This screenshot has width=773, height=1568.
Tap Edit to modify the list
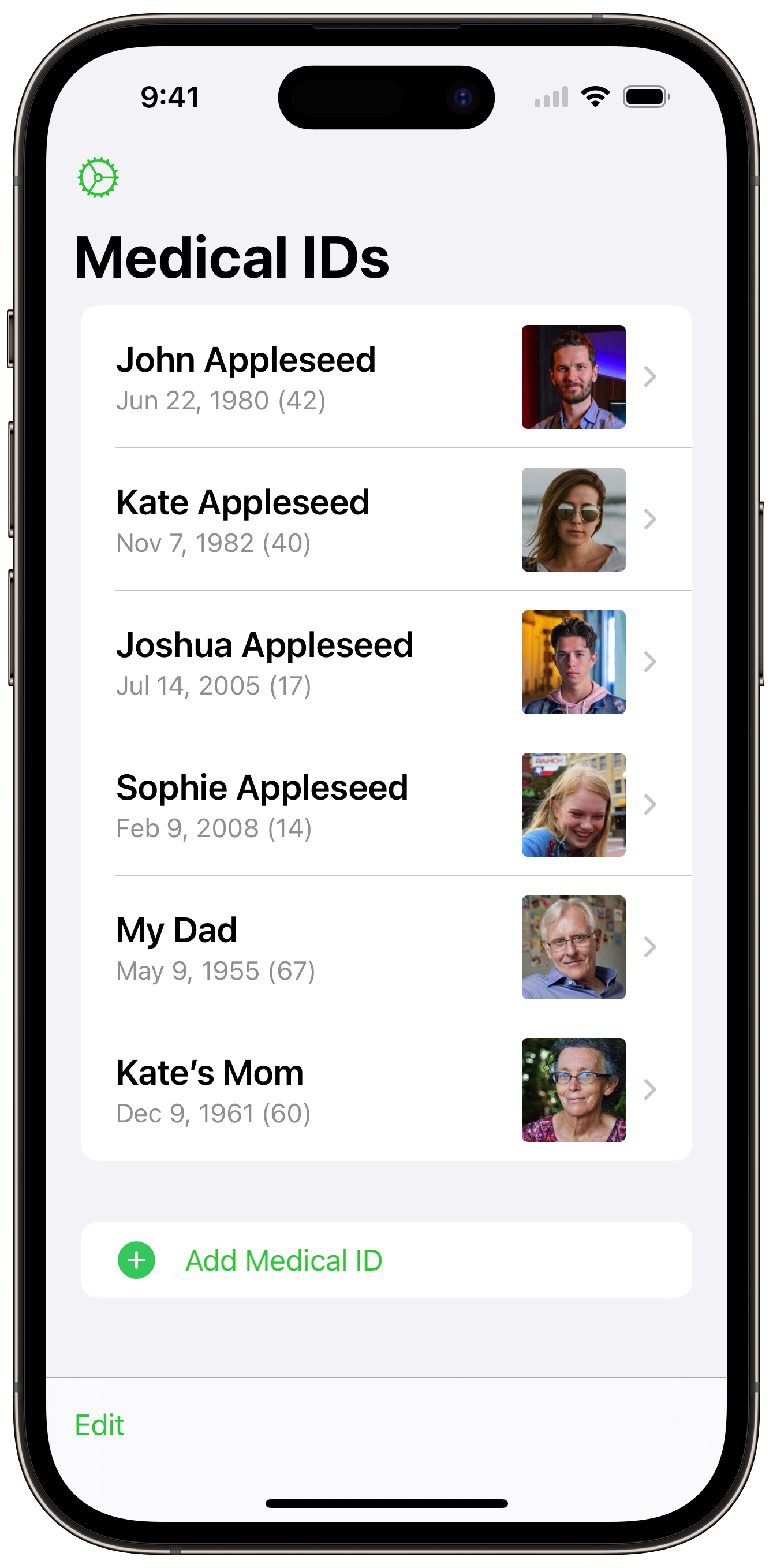click(x=99, y=1425)
